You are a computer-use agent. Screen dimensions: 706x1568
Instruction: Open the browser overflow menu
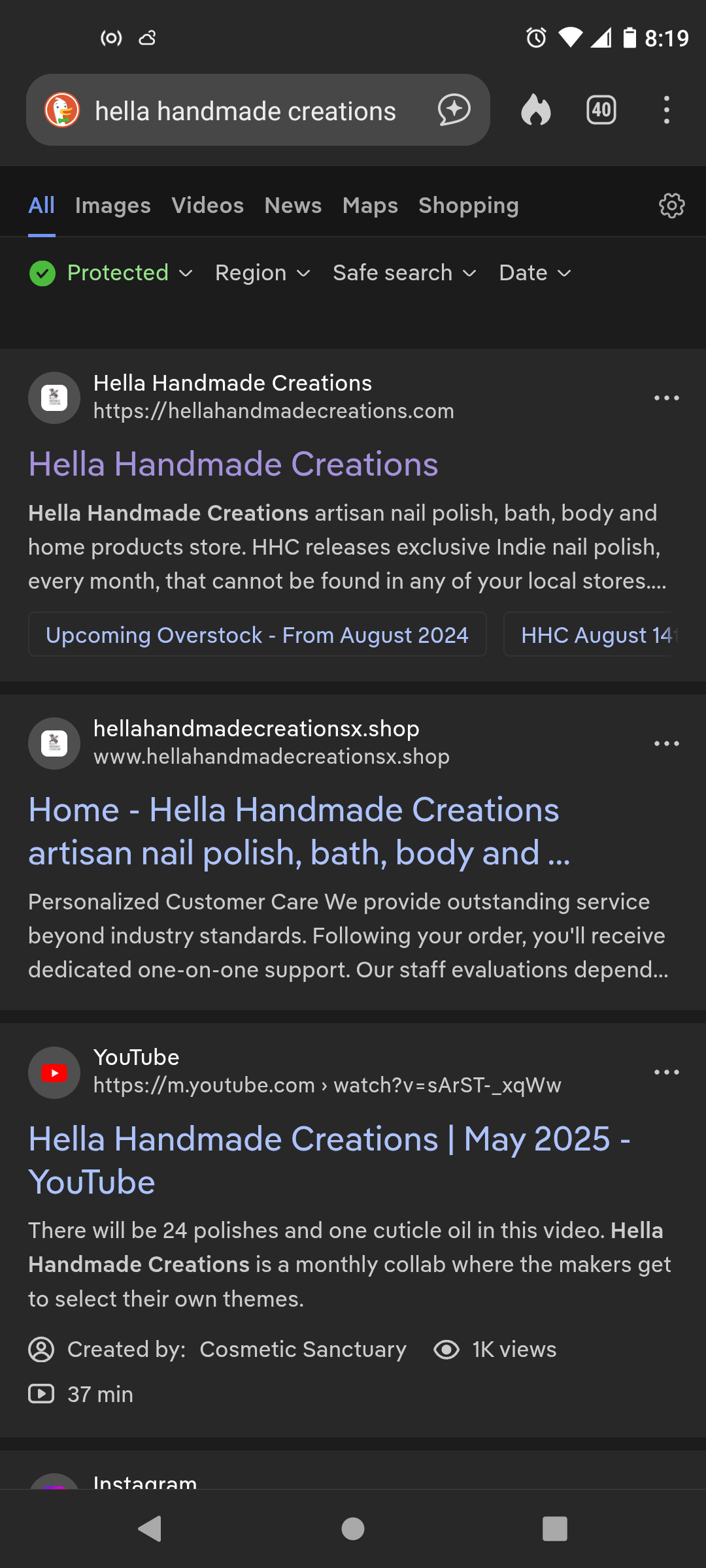coord(666,110)
